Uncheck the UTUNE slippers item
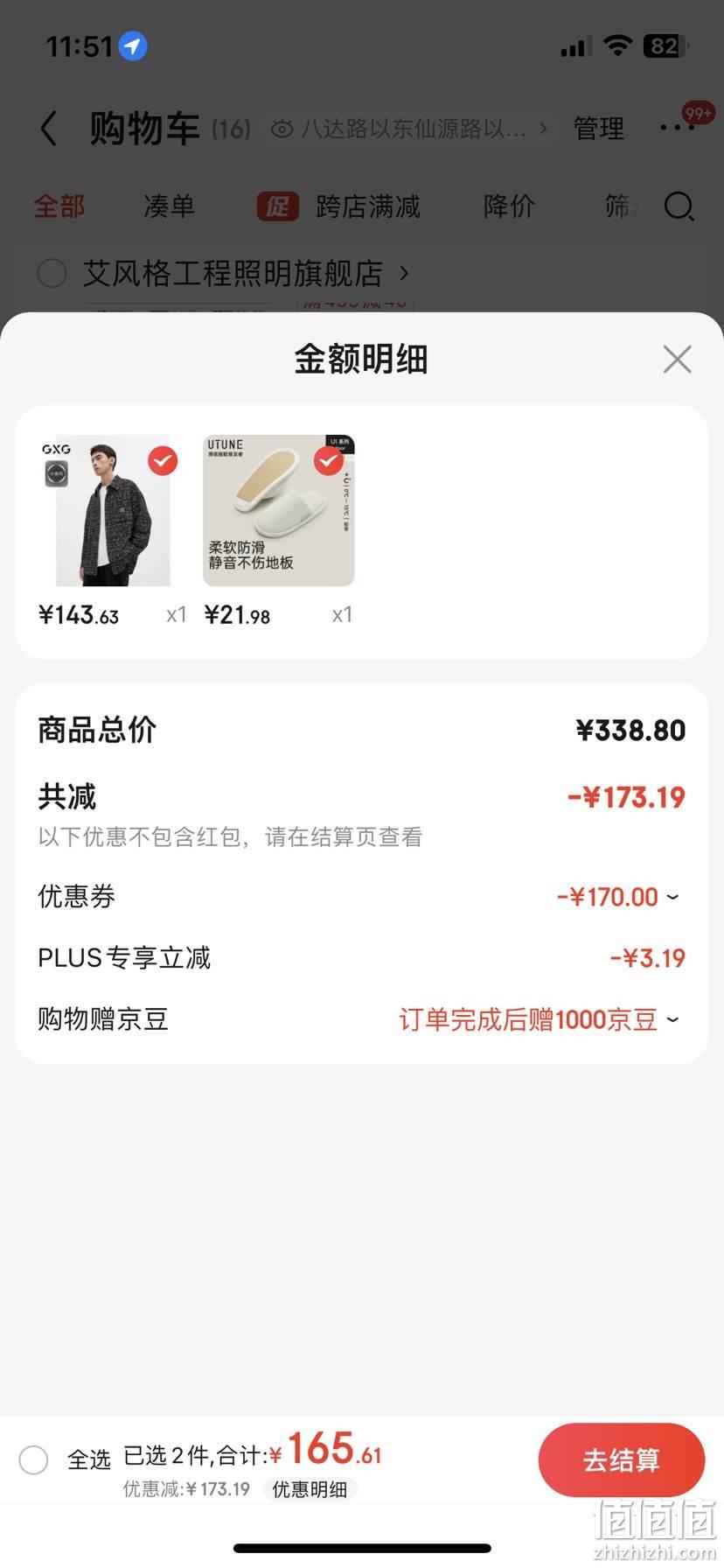Viewport: 724px width, 1568px height. click(x=329, y=460)
